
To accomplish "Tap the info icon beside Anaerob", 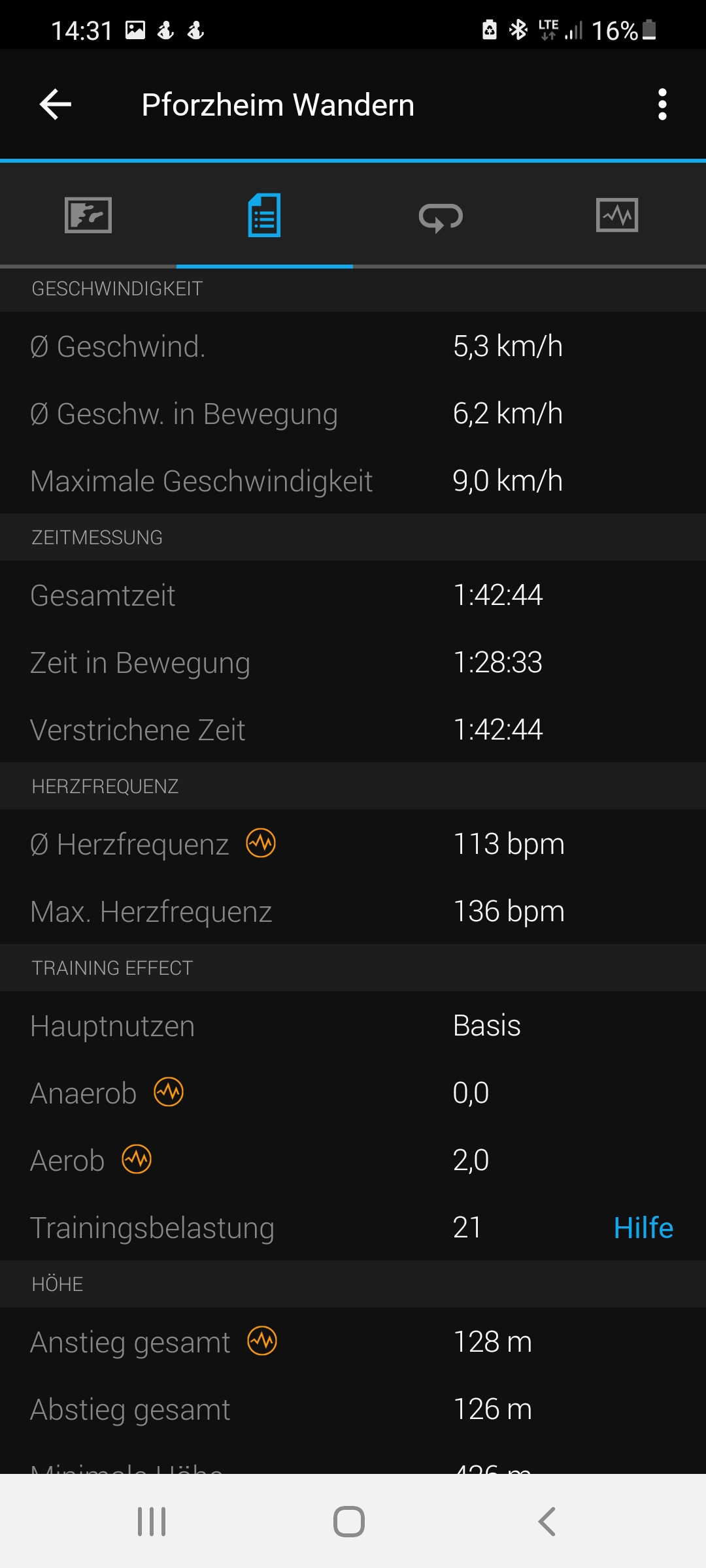I will pos(169,1092).
